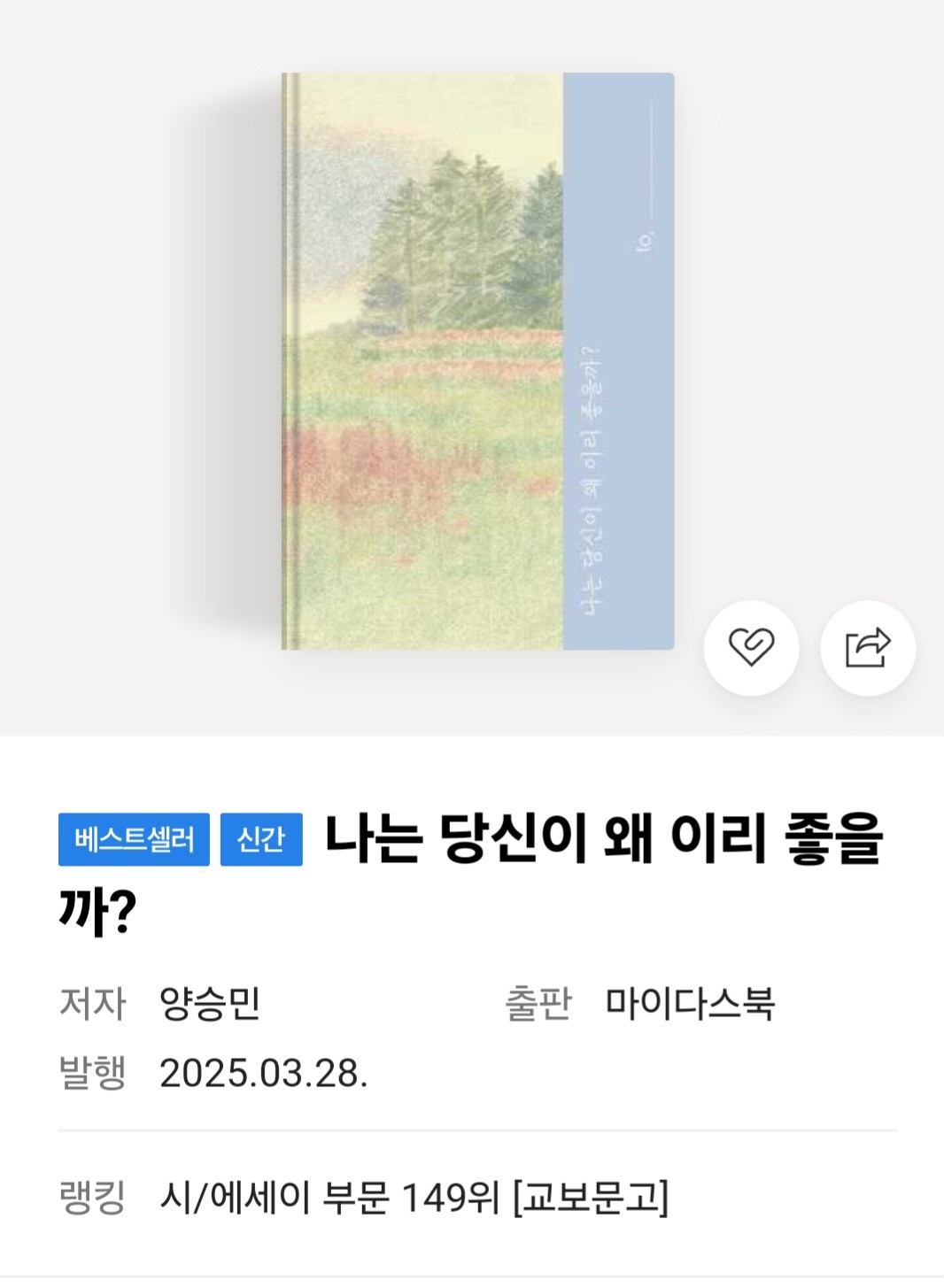The width and height of the screenshot is (944, 1288).
Task: Like this book with the heart icon
Action: click(751, 648)
